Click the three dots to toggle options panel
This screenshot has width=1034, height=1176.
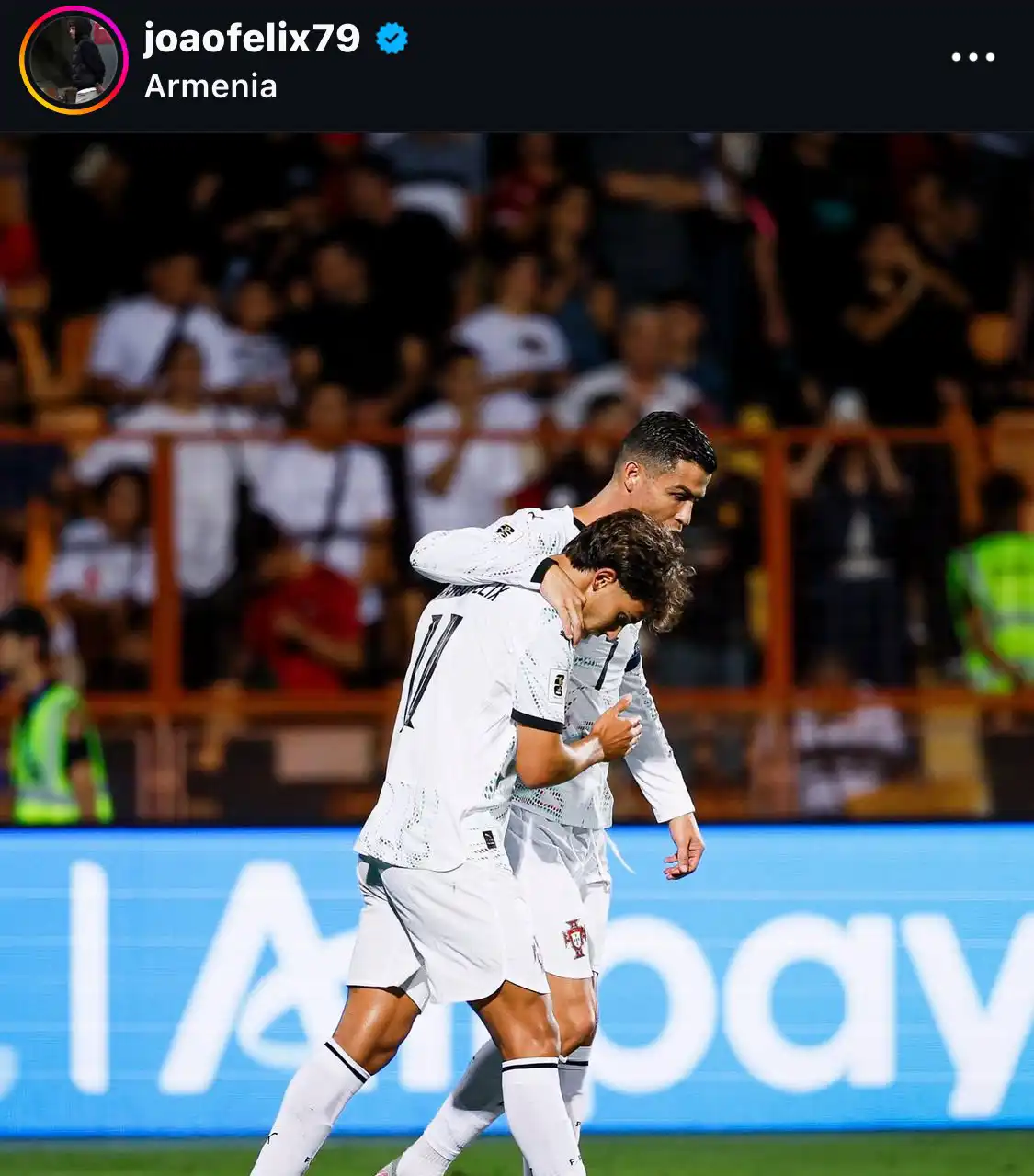[974, 57]
